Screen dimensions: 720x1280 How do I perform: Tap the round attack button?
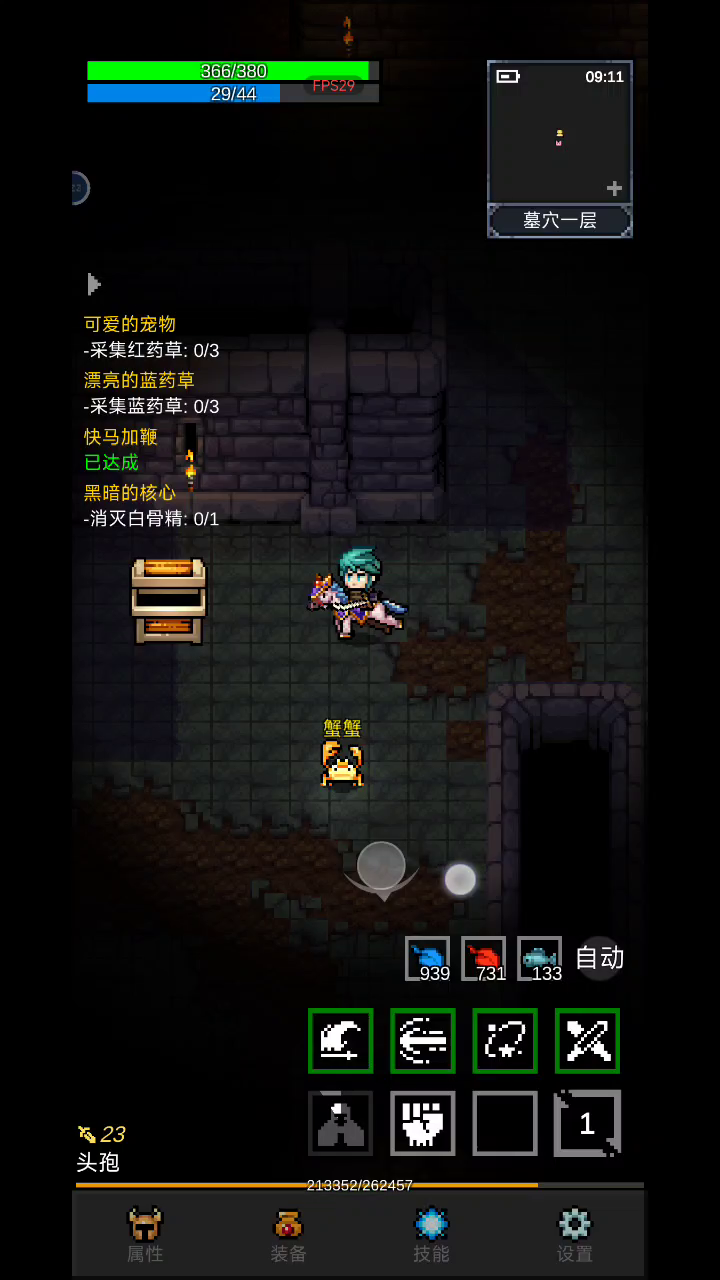(x=460, y=879)
